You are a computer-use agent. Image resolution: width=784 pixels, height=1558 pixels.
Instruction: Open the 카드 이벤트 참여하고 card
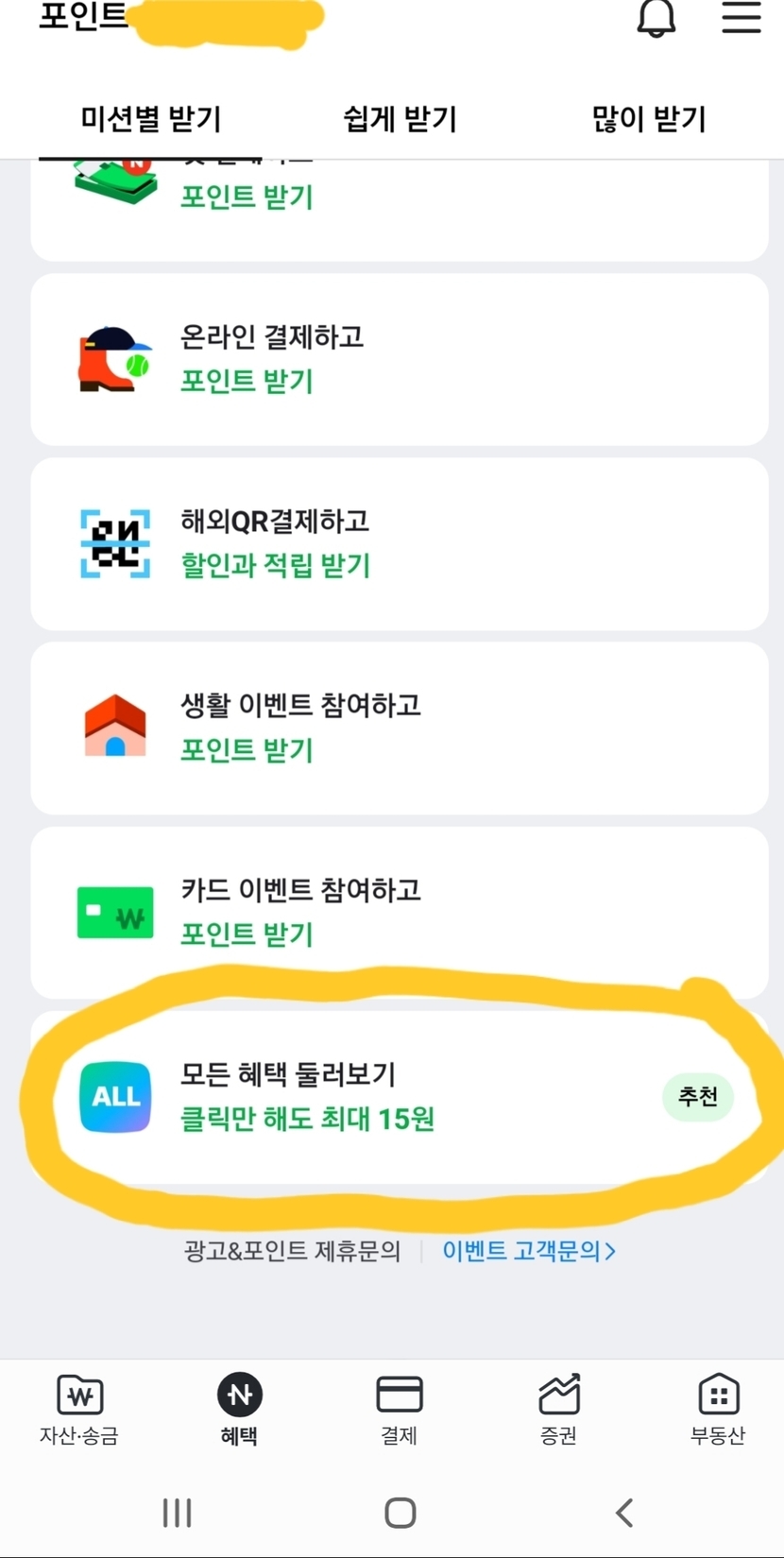click(399, 913)
